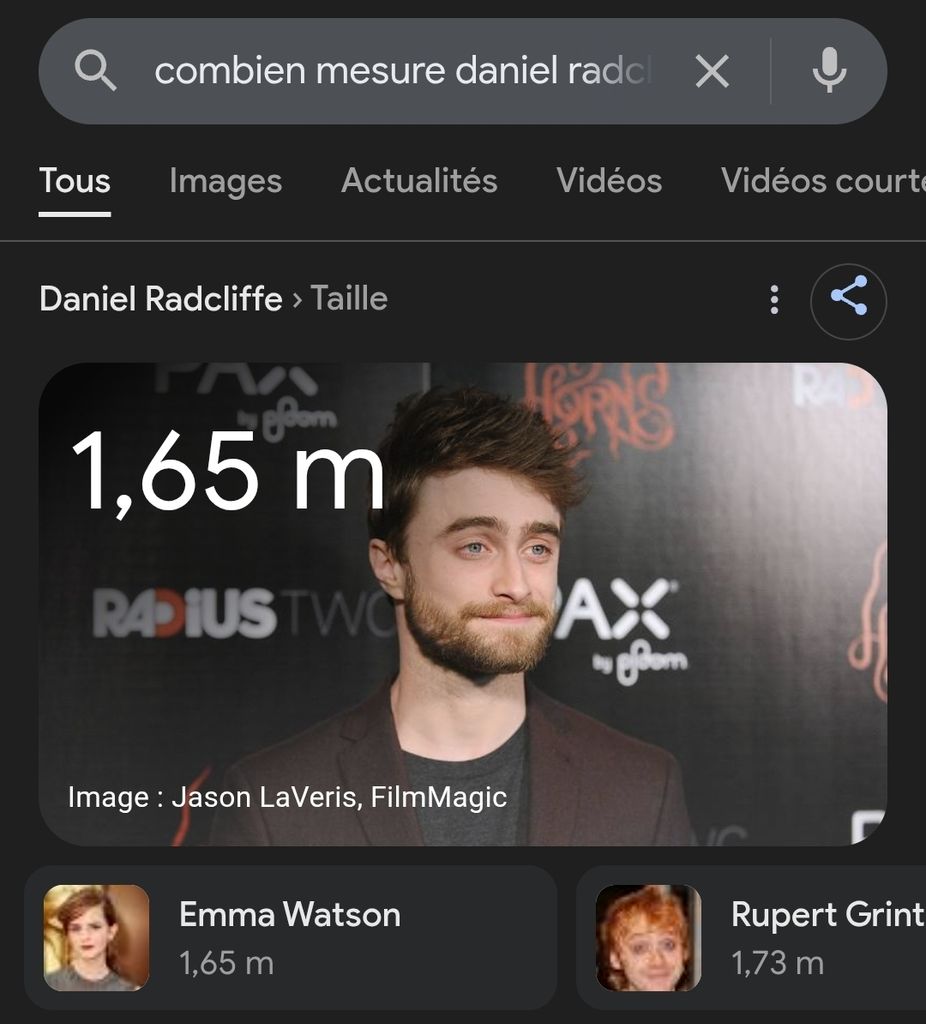This screenshot has height=1024, width=926.
Task: Select the Tous results tab
Action: click(75, 181)
